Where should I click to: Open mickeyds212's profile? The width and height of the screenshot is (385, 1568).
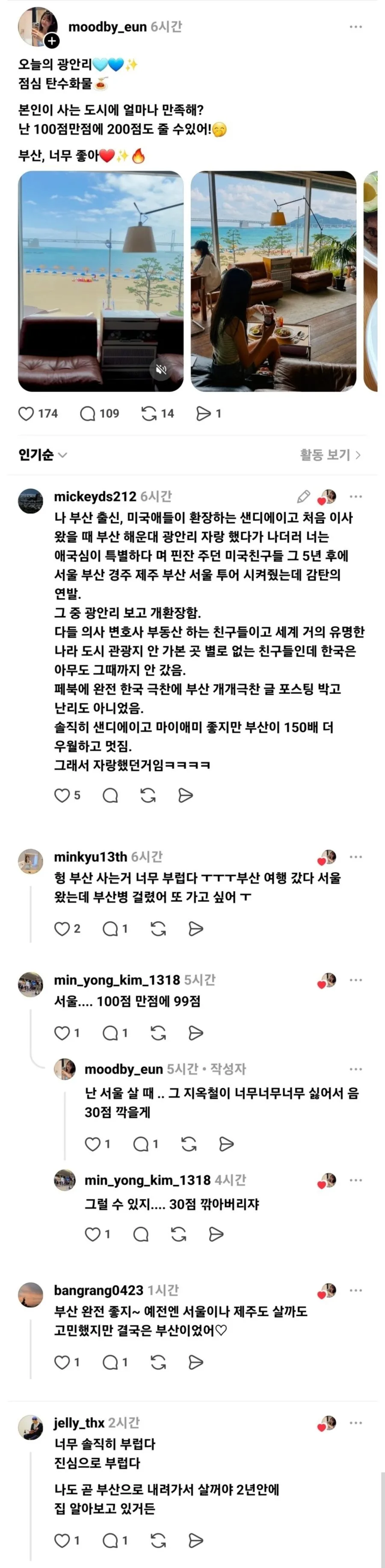coord(95,497)
